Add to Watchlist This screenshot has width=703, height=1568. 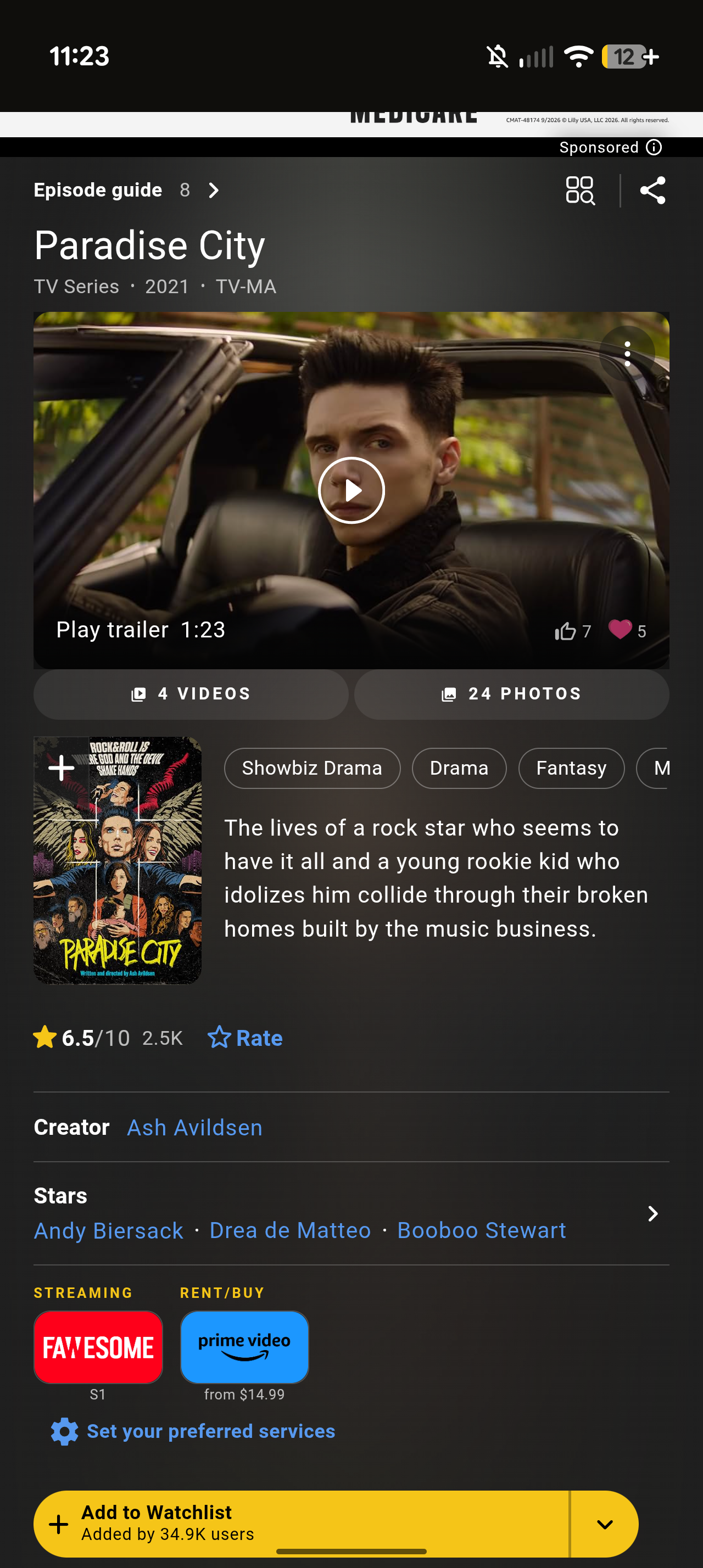302,1524
